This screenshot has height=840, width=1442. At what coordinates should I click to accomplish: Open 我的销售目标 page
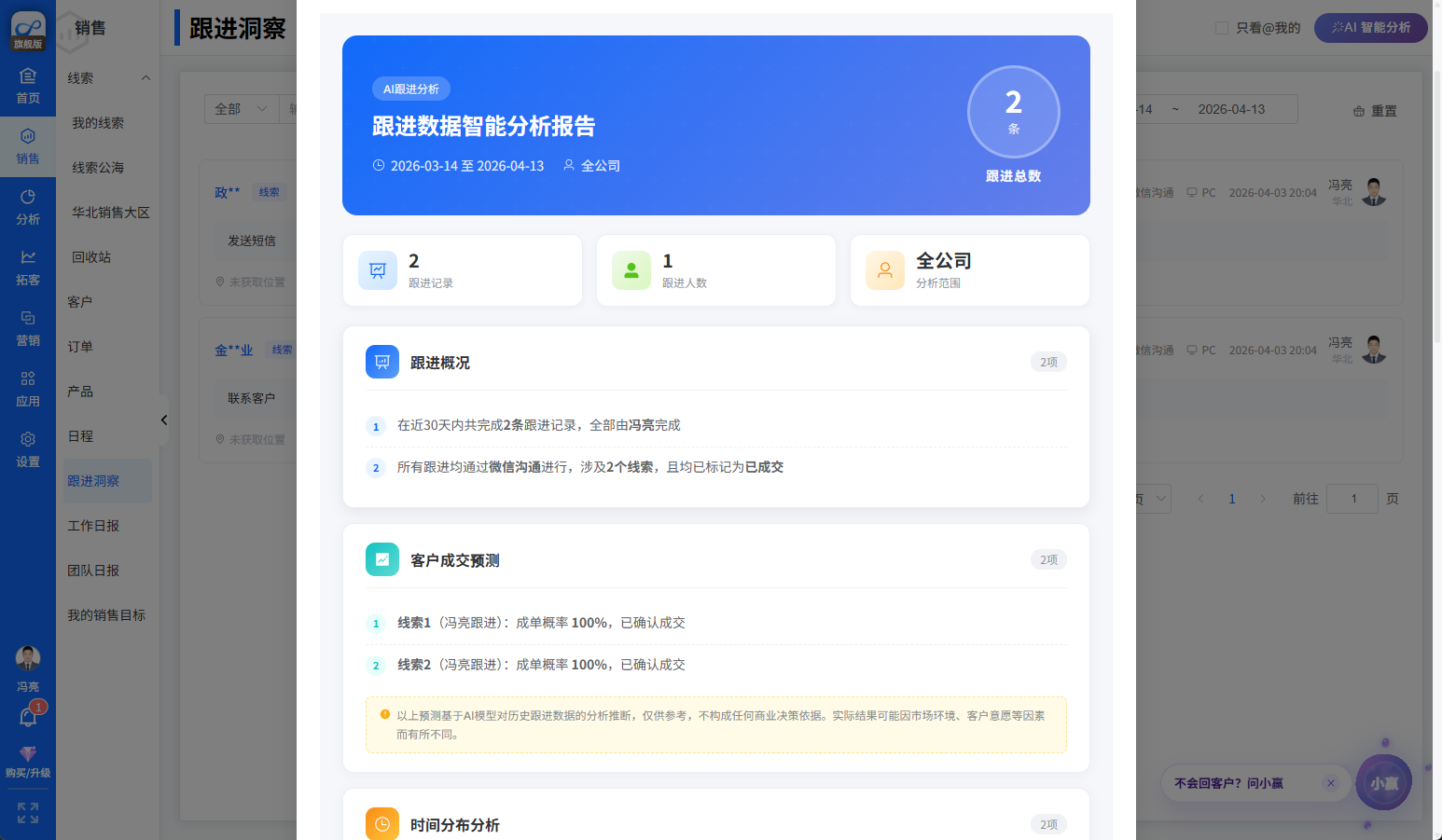click(x=106, y=615)
